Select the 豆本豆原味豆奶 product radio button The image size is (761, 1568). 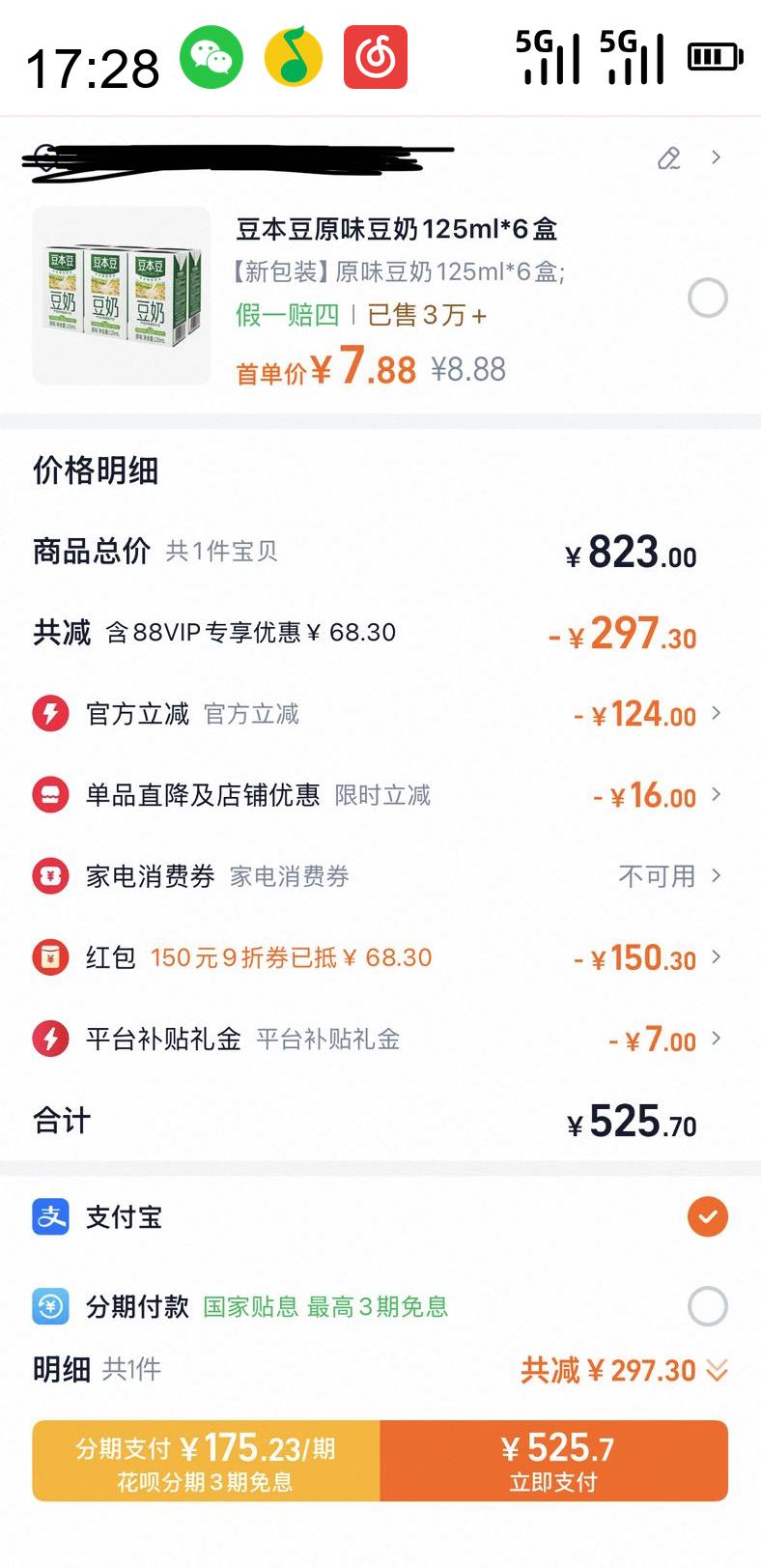pyautogui.click(x=707, y=298)
